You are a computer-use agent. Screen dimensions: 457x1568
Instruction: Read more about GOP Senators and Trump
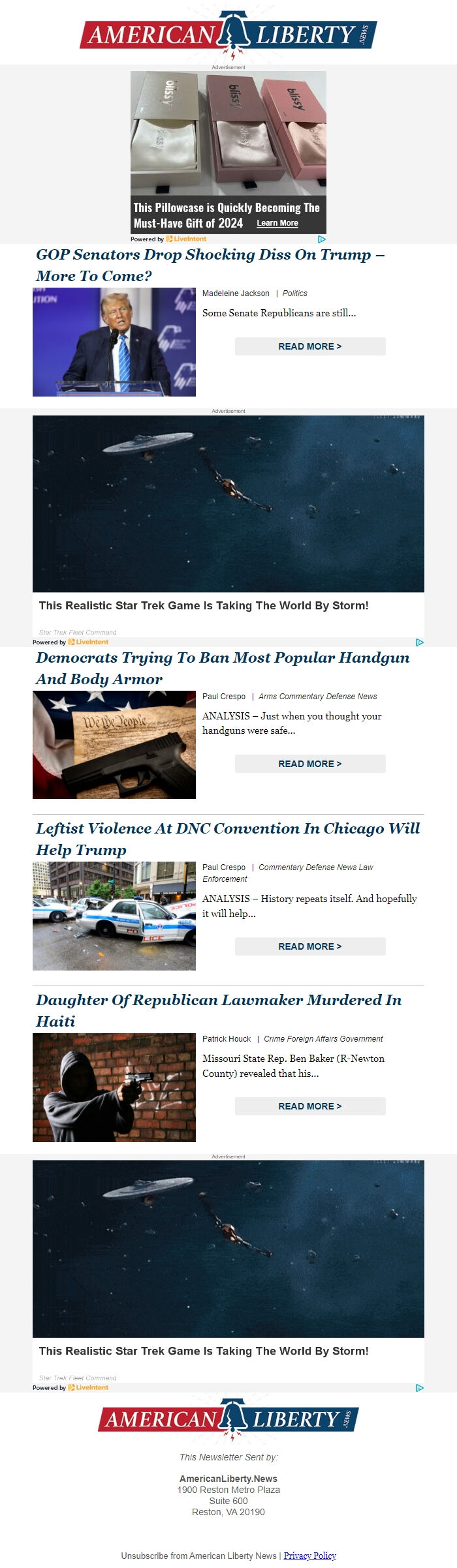click(309, 346)
